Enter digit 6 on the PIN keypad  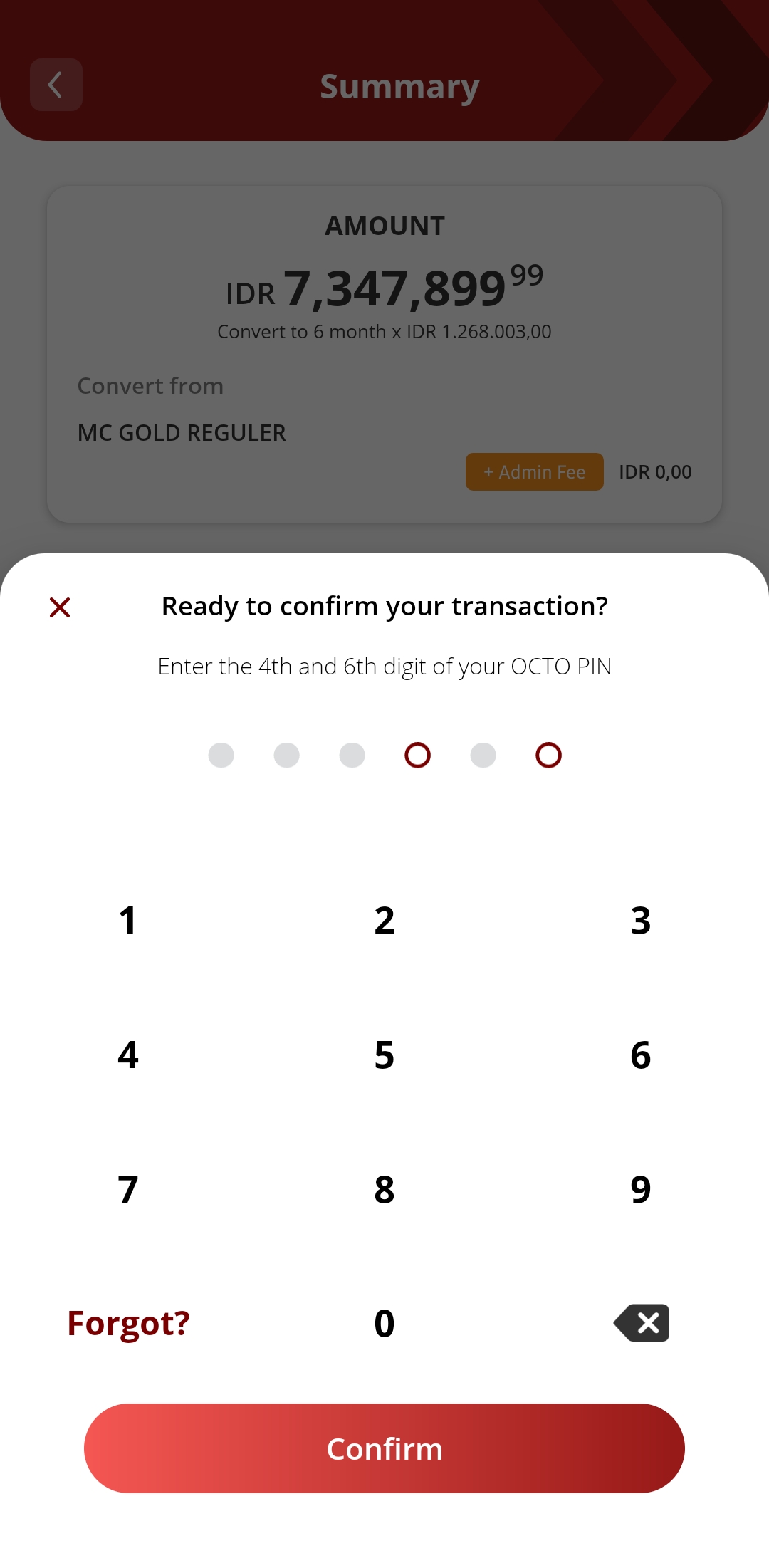click(x=640, y=1055)
